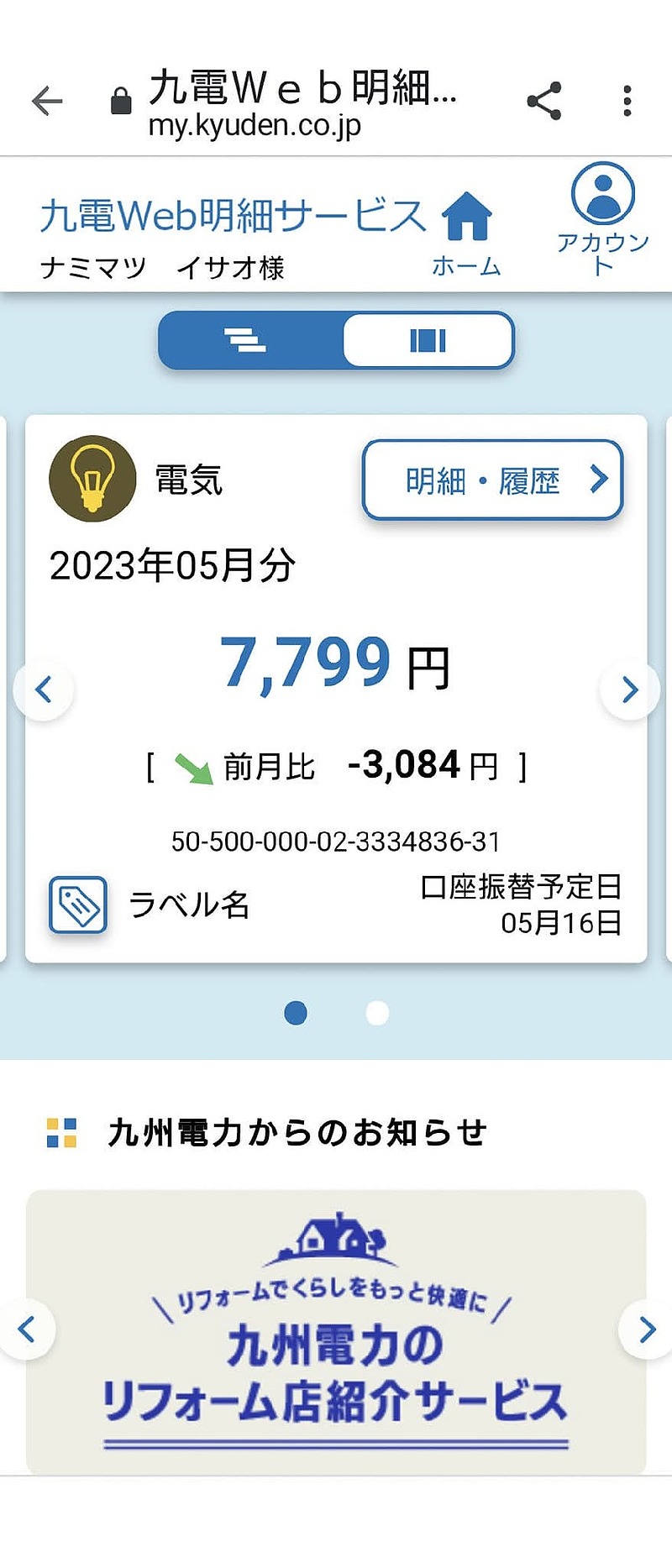Switch to the column view toggle
This screenshot has height=1568, width=672.
tap(428, 340)
